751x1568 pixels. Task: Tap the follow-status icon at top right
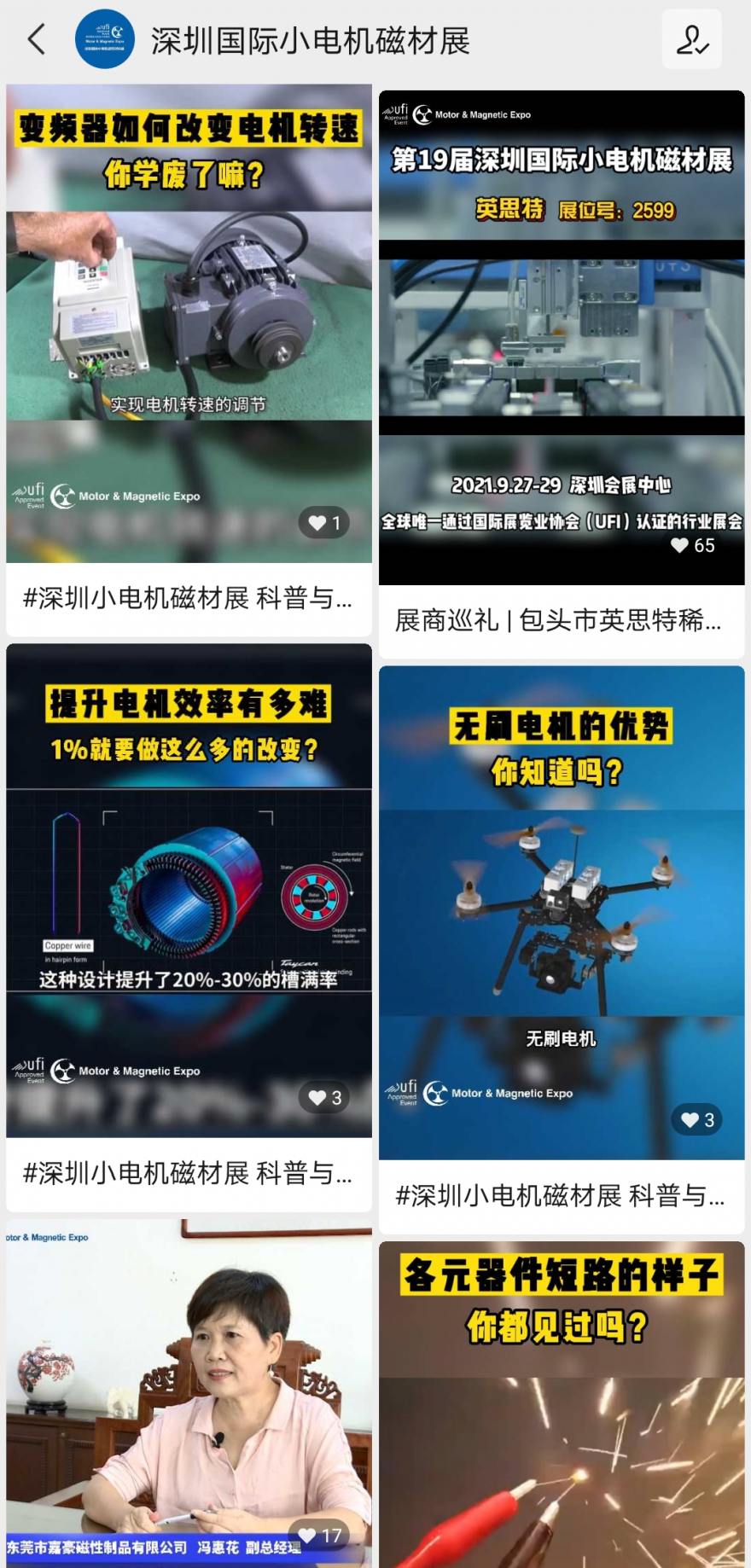click(691, 39)
